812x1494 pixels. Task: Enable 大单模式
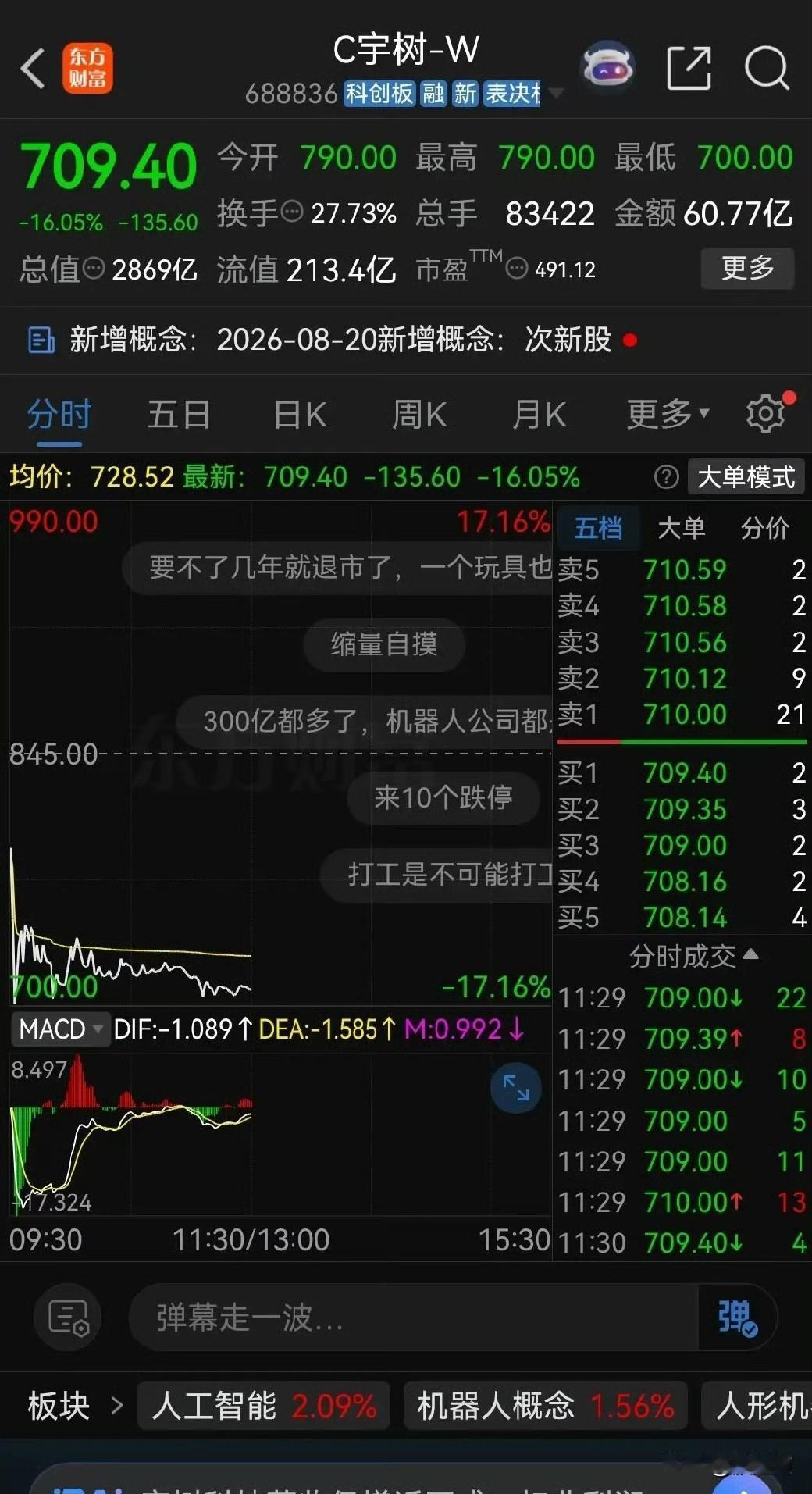746,476
